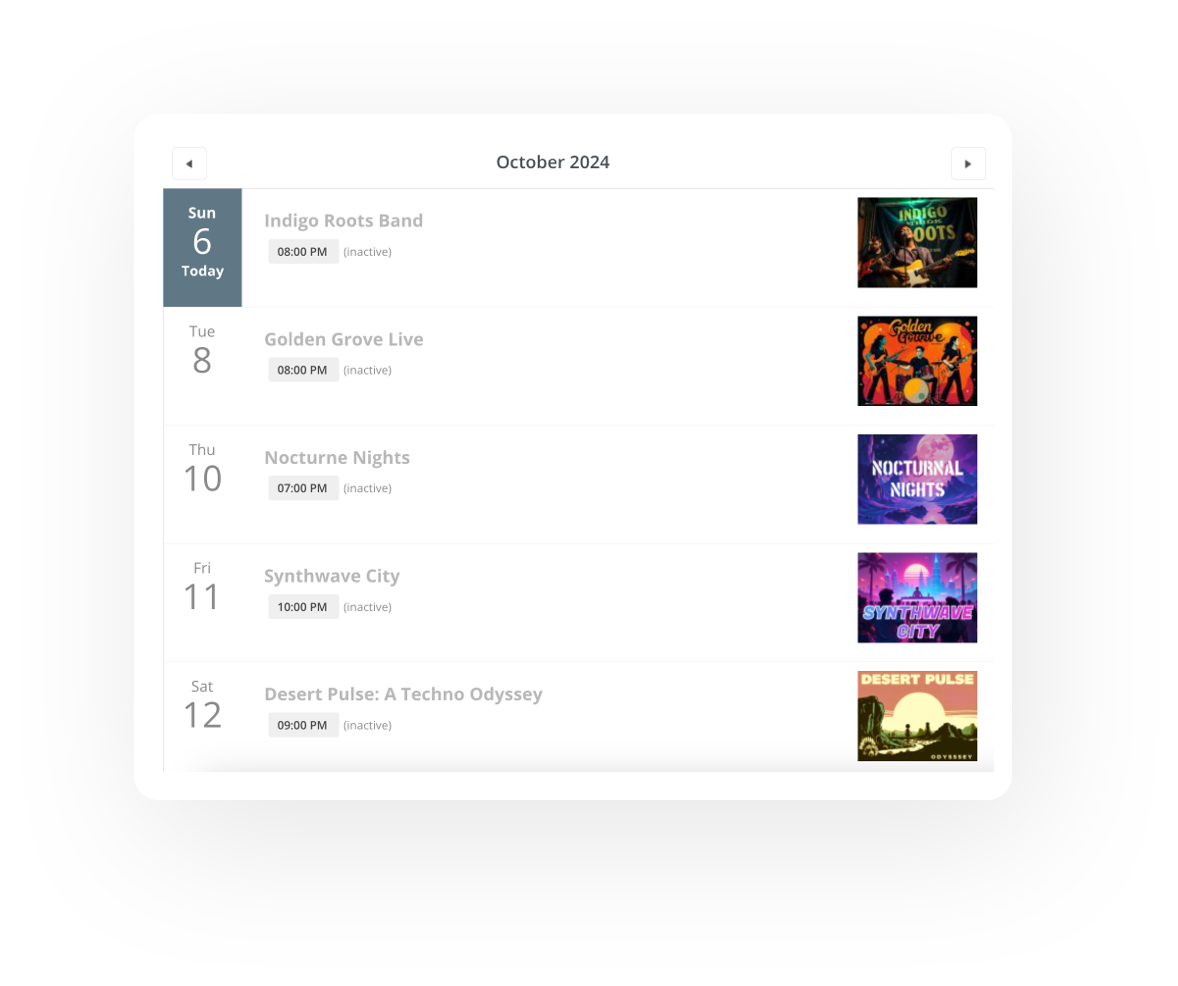Open Desert Pulse: A Techno Odyssey event
The image size is (1178, 986).
(x=403, y=694)
